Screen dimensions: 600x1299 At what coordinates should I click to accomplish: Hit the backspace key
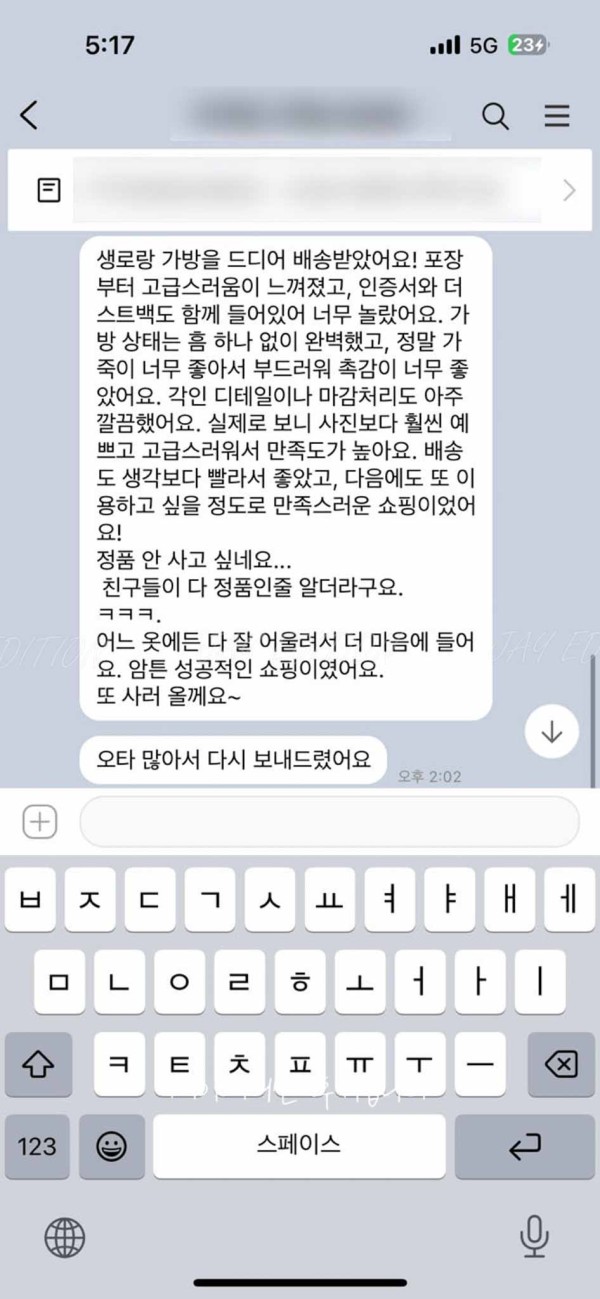tap(561, 1064)
